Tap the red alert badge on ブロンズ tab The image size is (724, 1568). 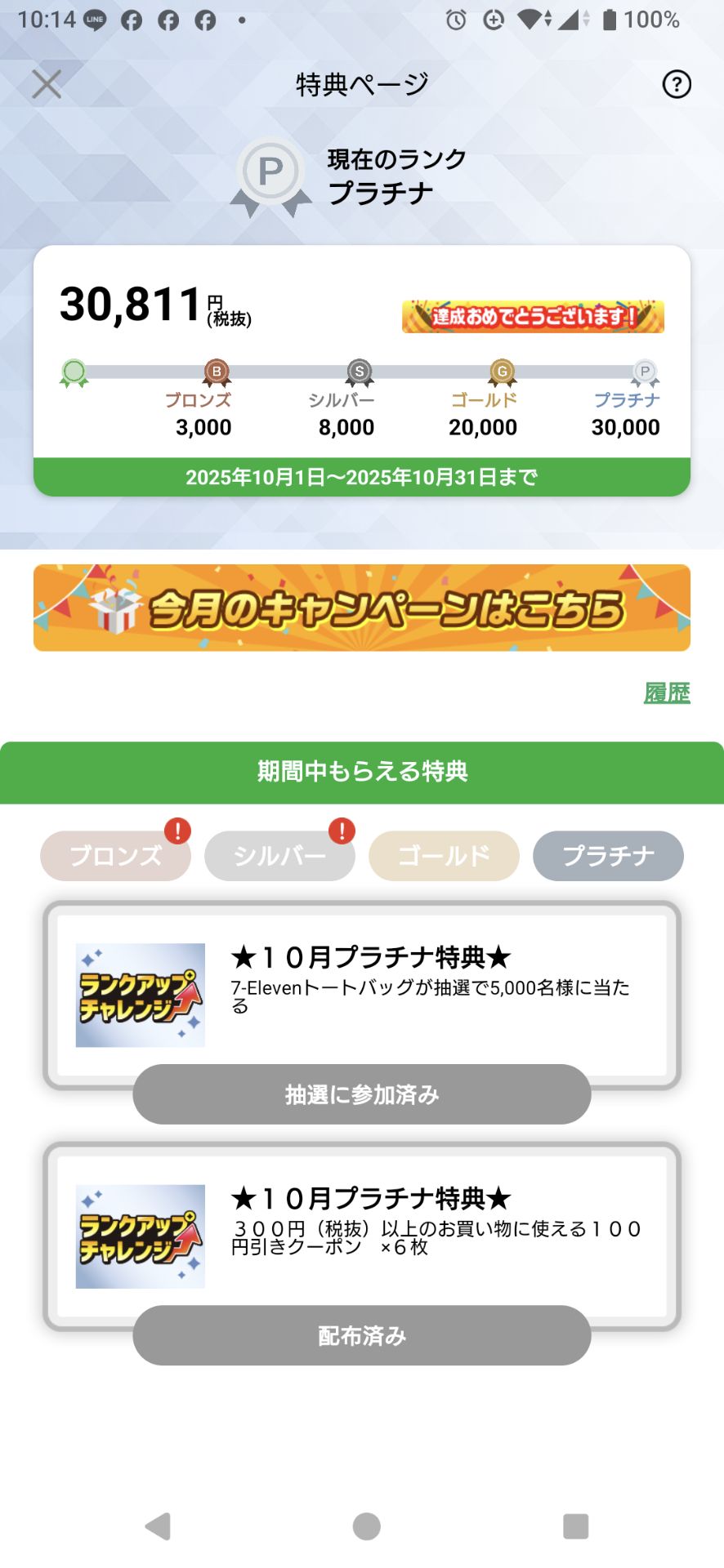(177, 831)
